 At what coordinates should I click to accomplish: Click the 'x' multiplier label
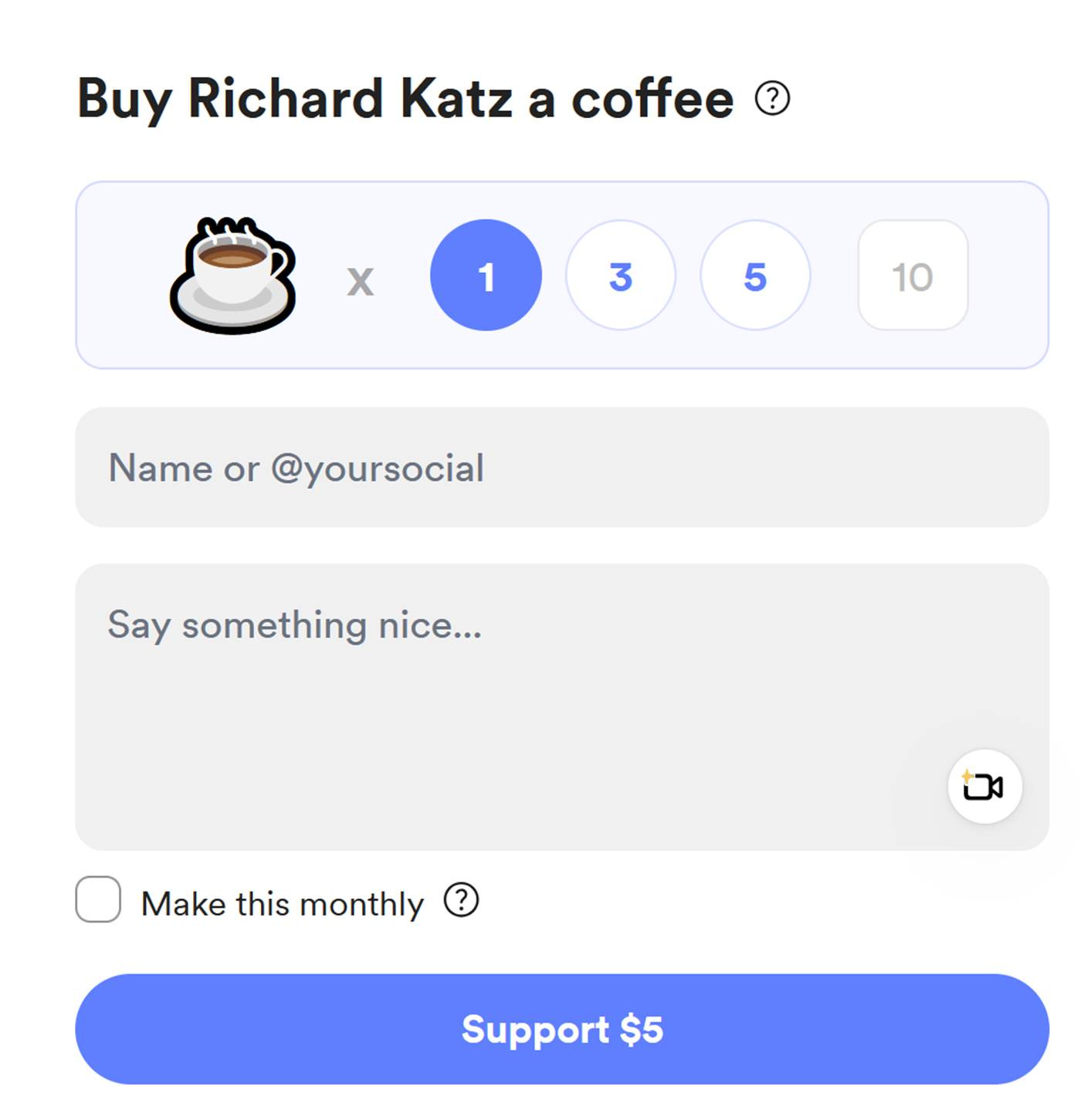(x=360, y=280)
